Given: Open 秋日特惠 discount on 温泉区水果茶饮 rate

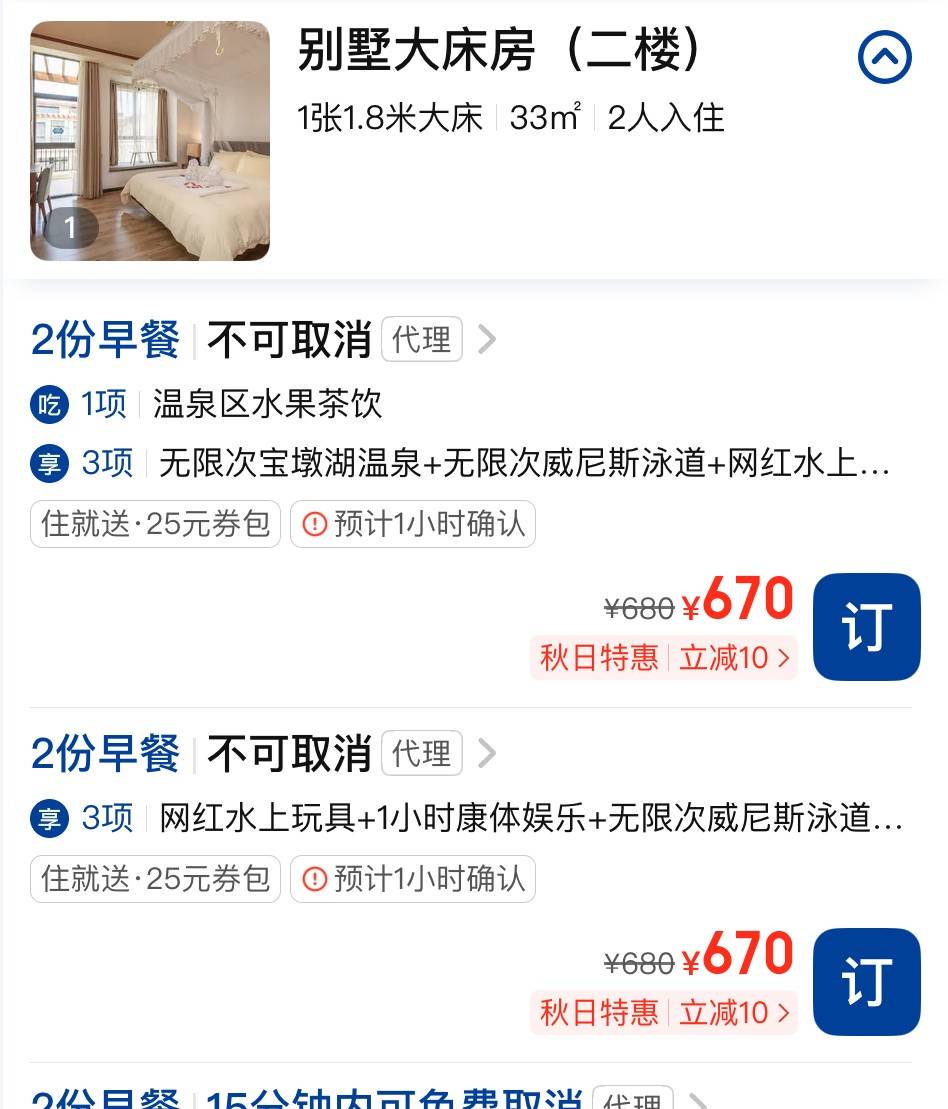Looking at the screenshot, I should coord(664,658).
